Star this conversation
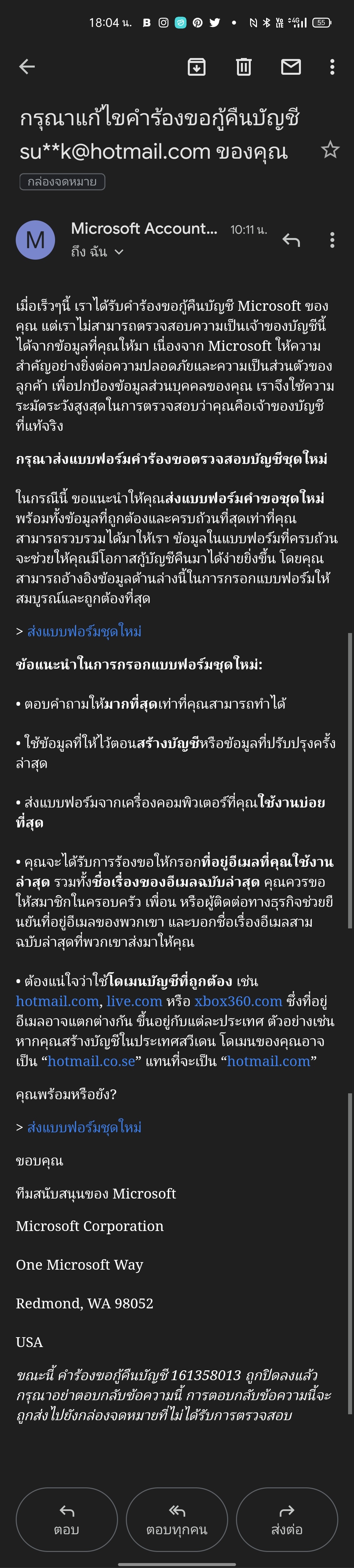Screen dimensions: 354x1568 pos(330,150)
